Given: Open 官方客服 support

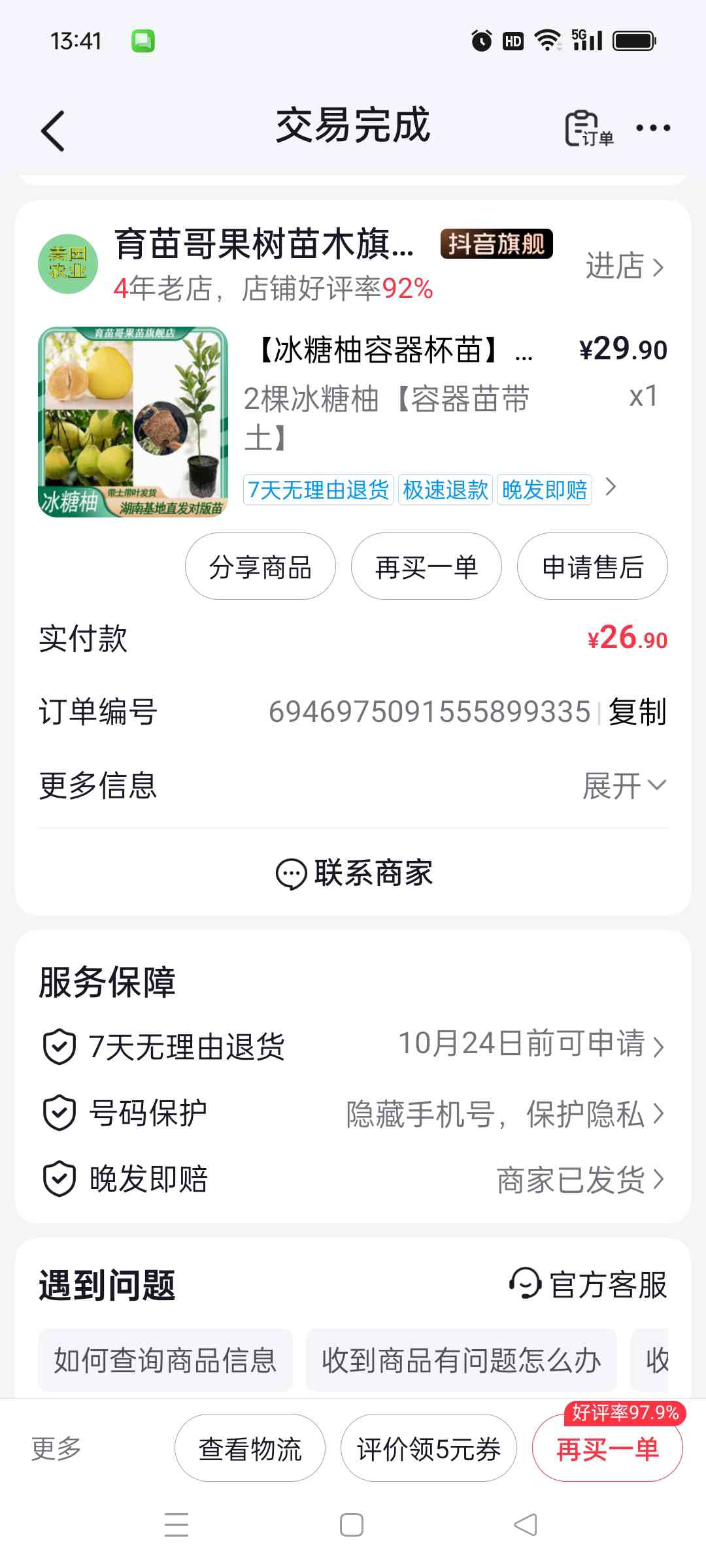Looking at the screenshot, I should [x=588, y=1284].
